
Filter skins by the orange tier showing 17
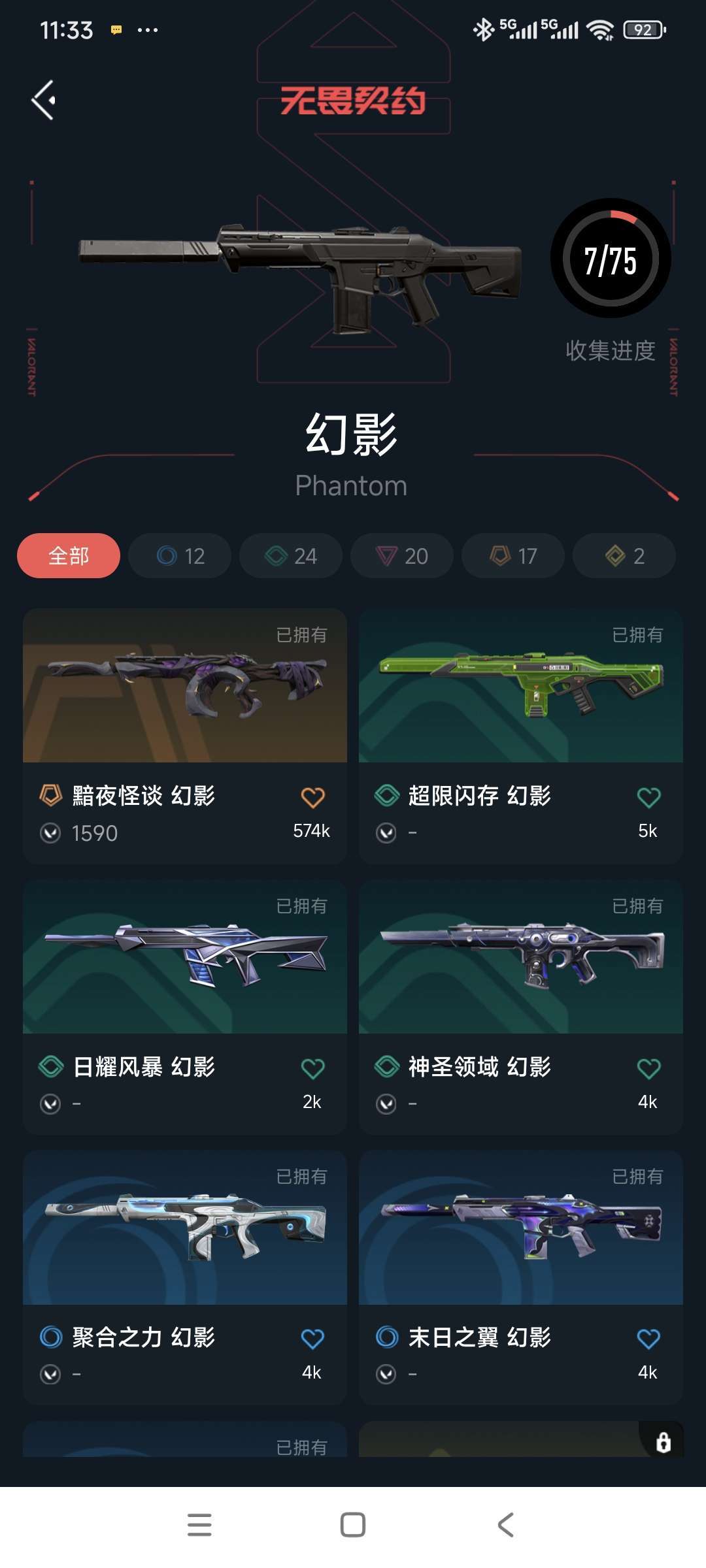click(513, 556)
